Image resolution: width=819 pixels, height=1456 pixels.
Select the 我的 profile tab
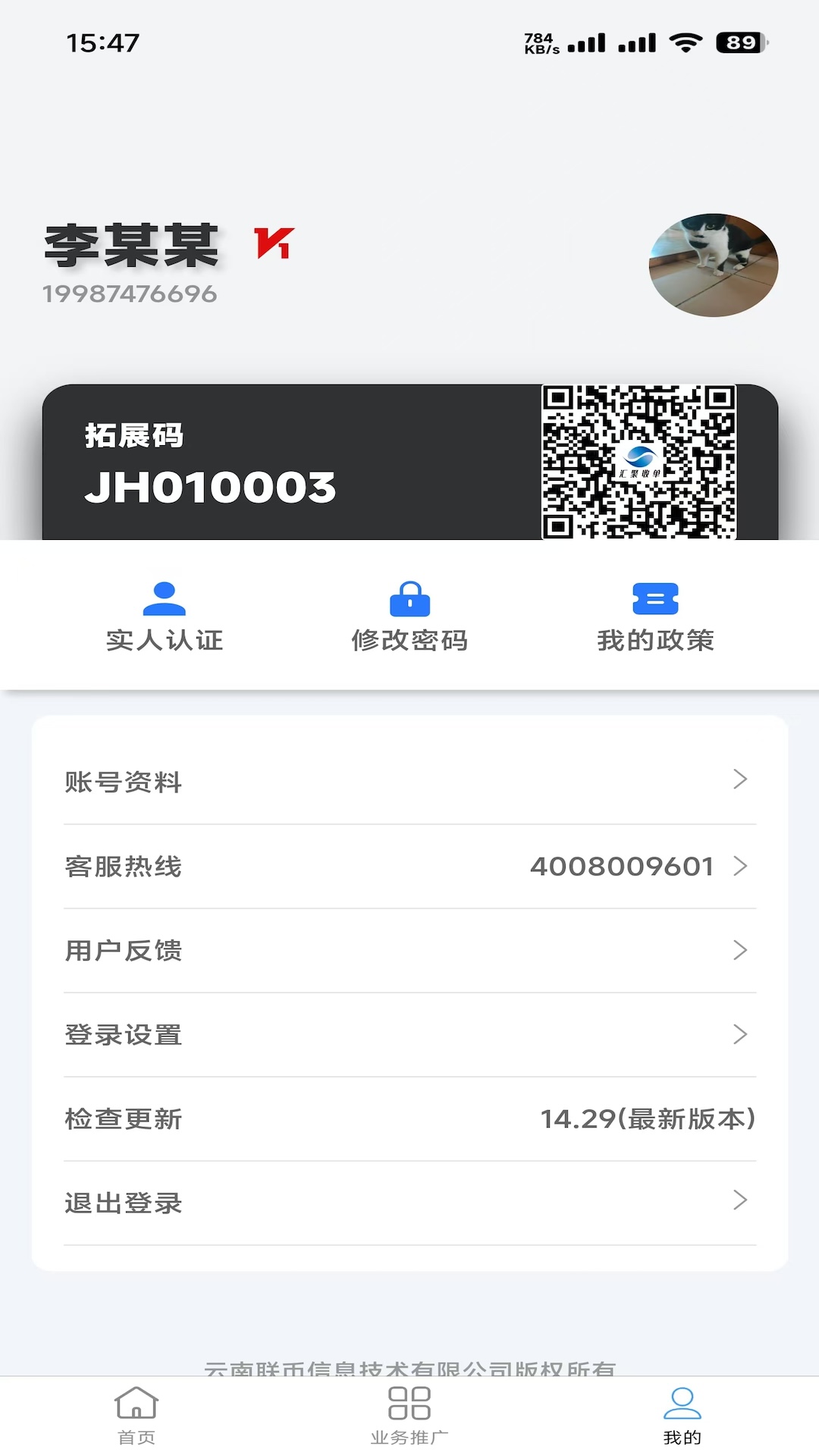point(682,1415)
